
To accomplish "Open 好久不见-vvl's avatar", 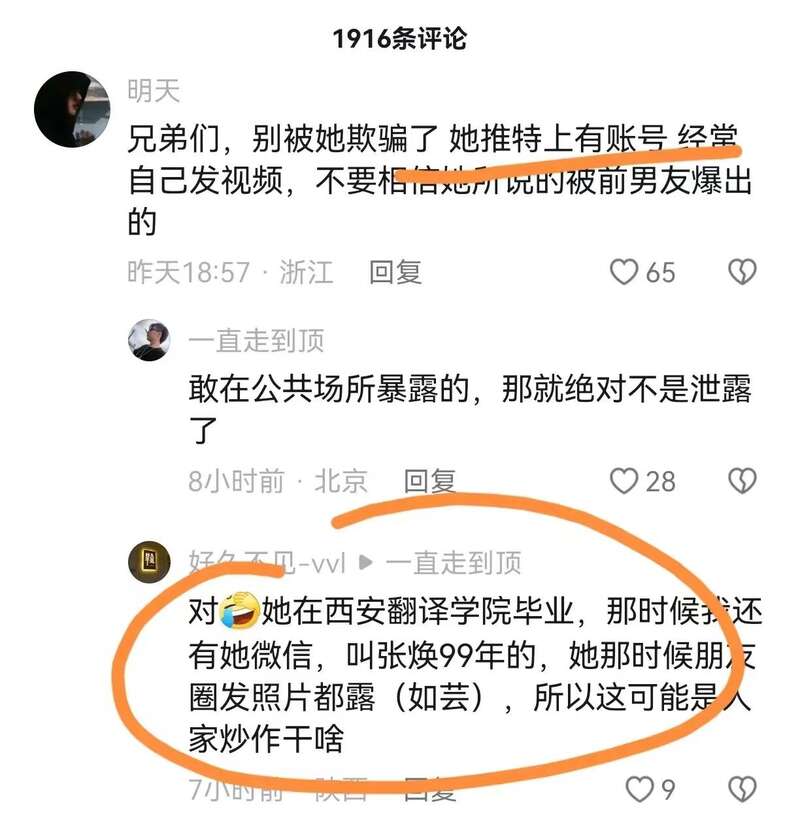I will tap(149, 562).
